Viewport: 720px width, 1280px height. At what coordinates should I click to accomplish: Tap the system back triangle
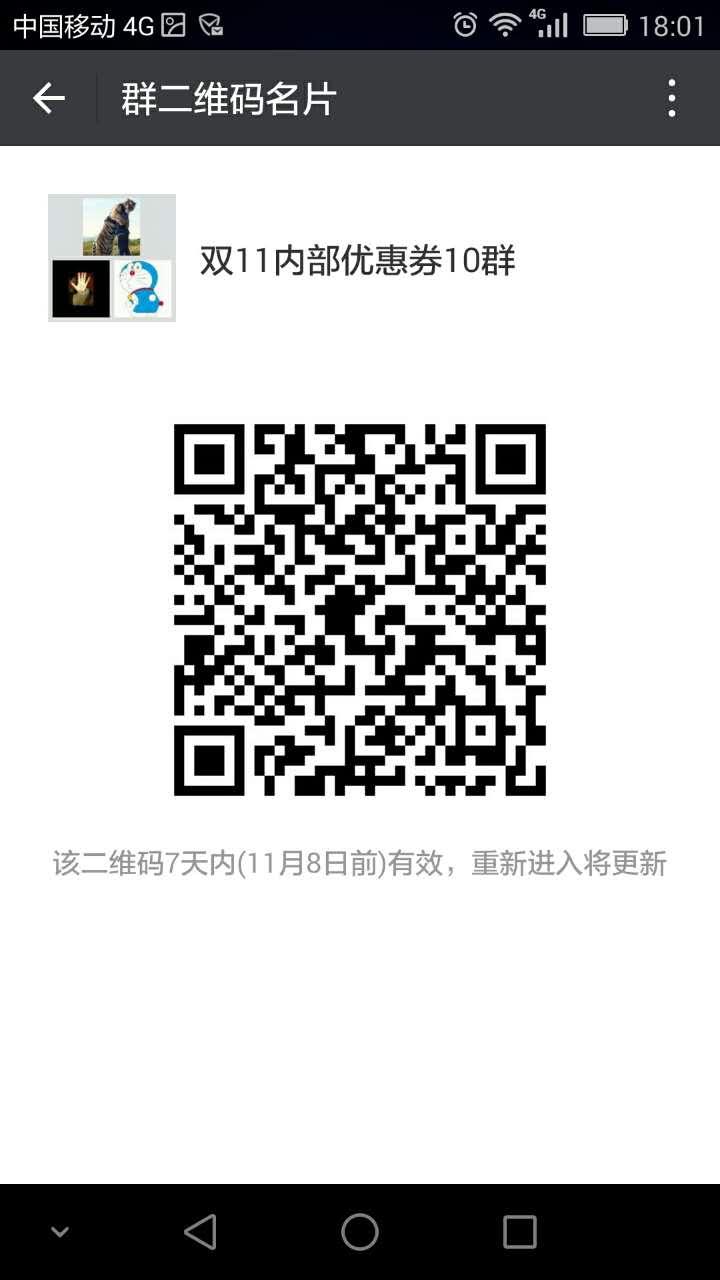(201, 1232)
